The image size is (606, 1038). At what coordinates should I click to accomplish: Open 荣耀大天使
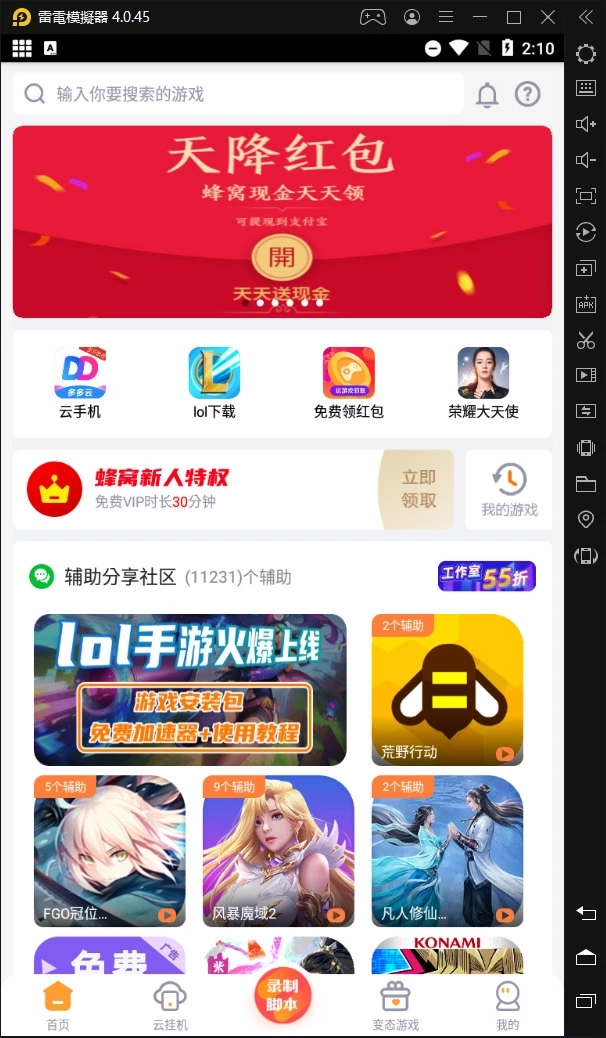point(483,382)
